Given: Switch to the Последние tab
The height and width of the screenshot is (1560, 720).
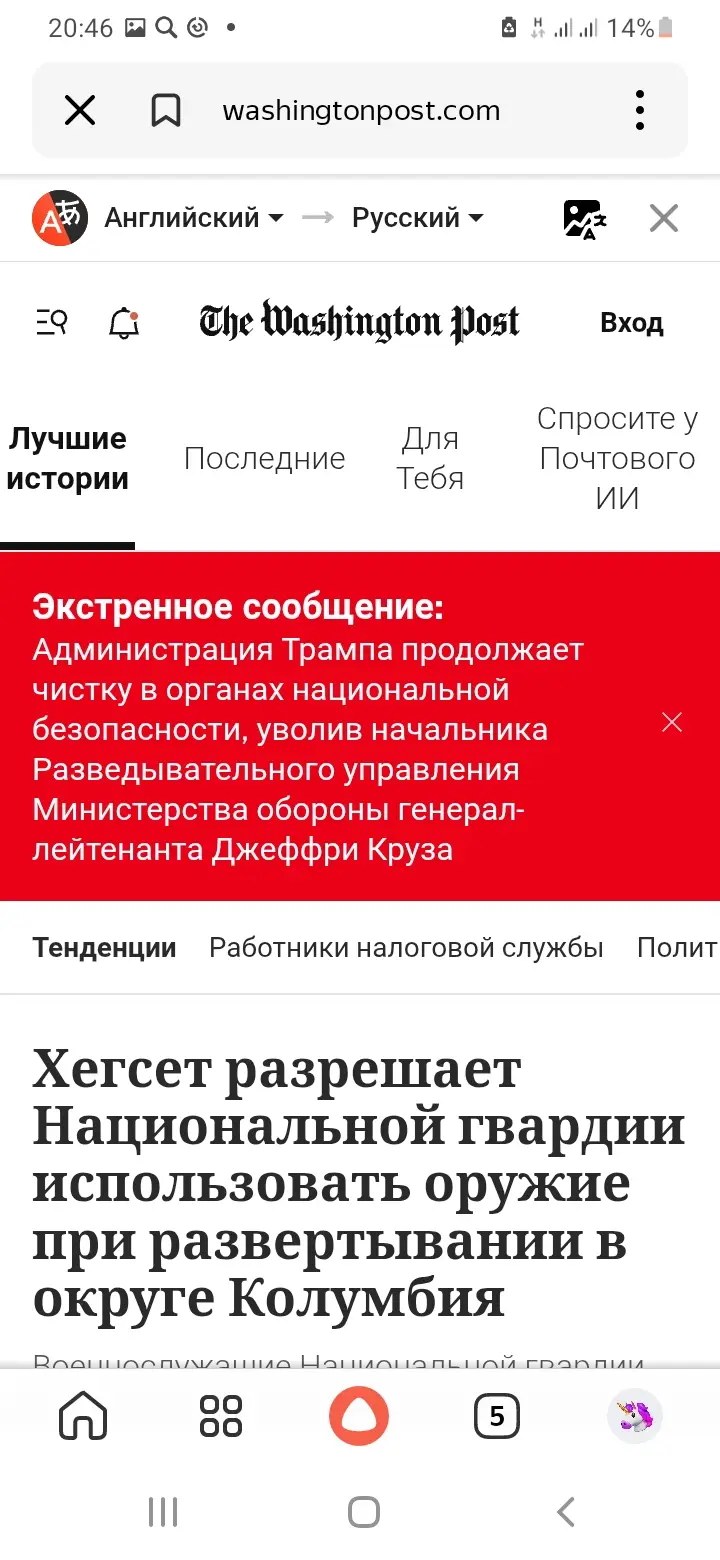Looking at the screenshot, I should click(264, 458).
